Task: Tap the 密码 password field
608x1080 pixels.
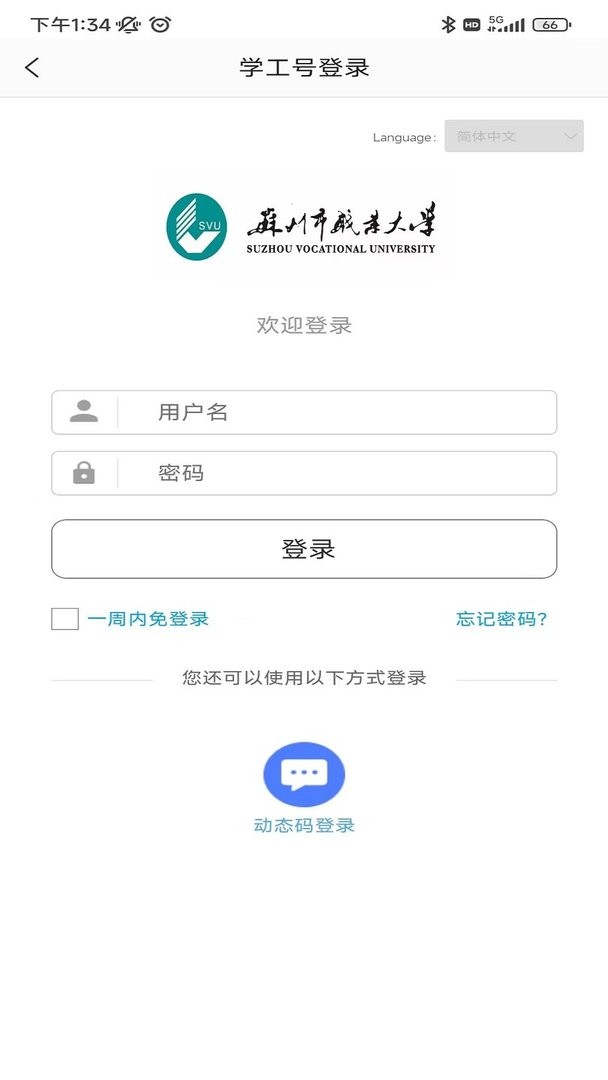Action: tap(335, 473)
